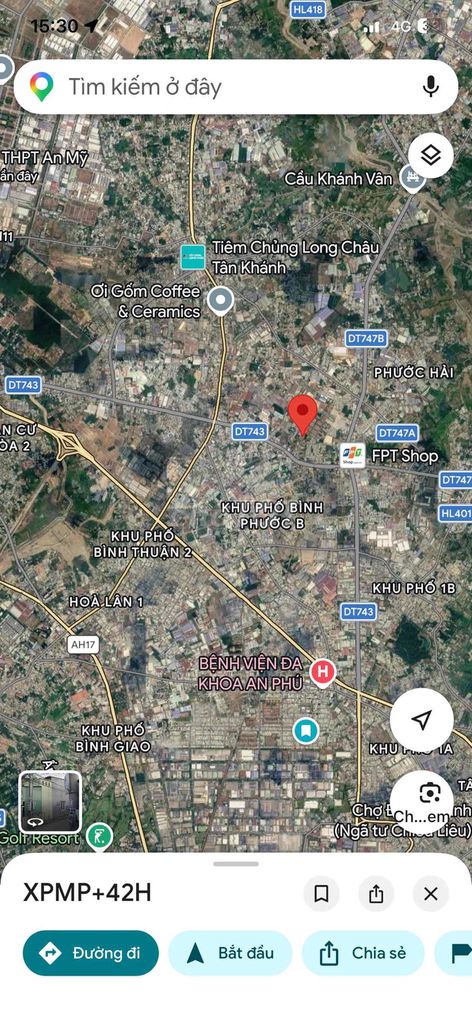Share the location using the share icon
The image size is (472, 1024).
click(376, 894)
